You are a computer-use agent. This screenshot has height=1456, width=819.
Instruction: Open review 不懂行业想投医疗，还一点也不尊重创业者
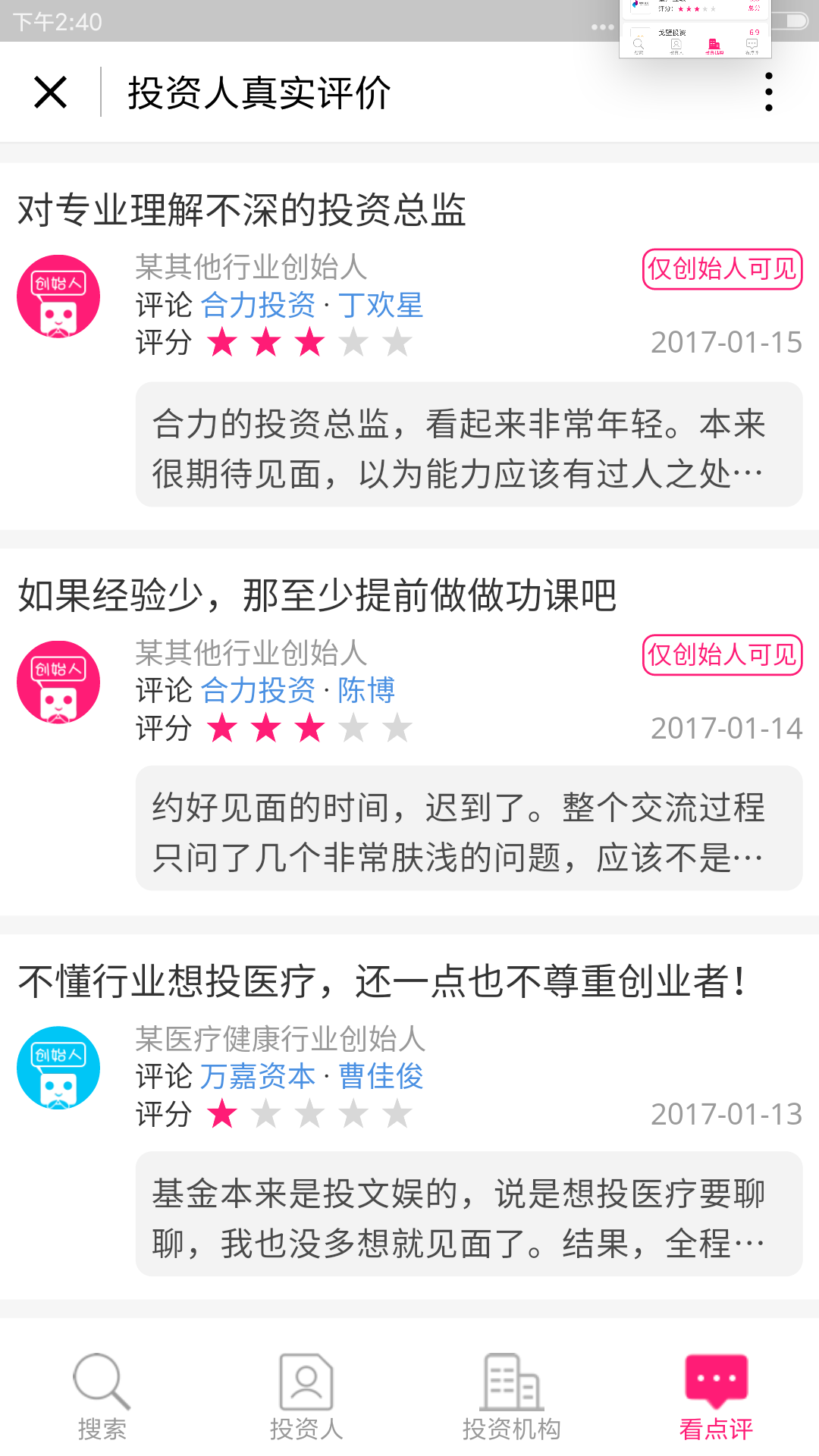(x=381, y=981)
